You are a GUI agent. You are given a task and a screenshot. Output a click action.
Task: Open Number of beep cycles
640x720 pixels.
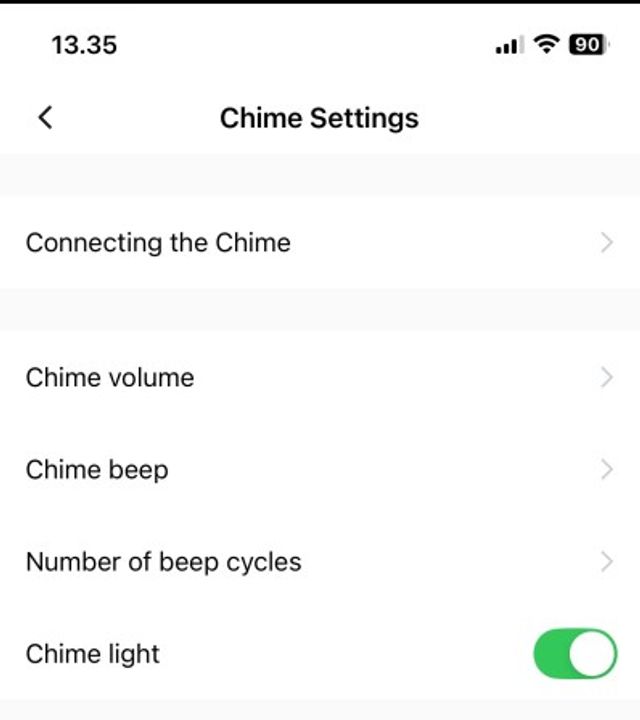coord(320,562)
